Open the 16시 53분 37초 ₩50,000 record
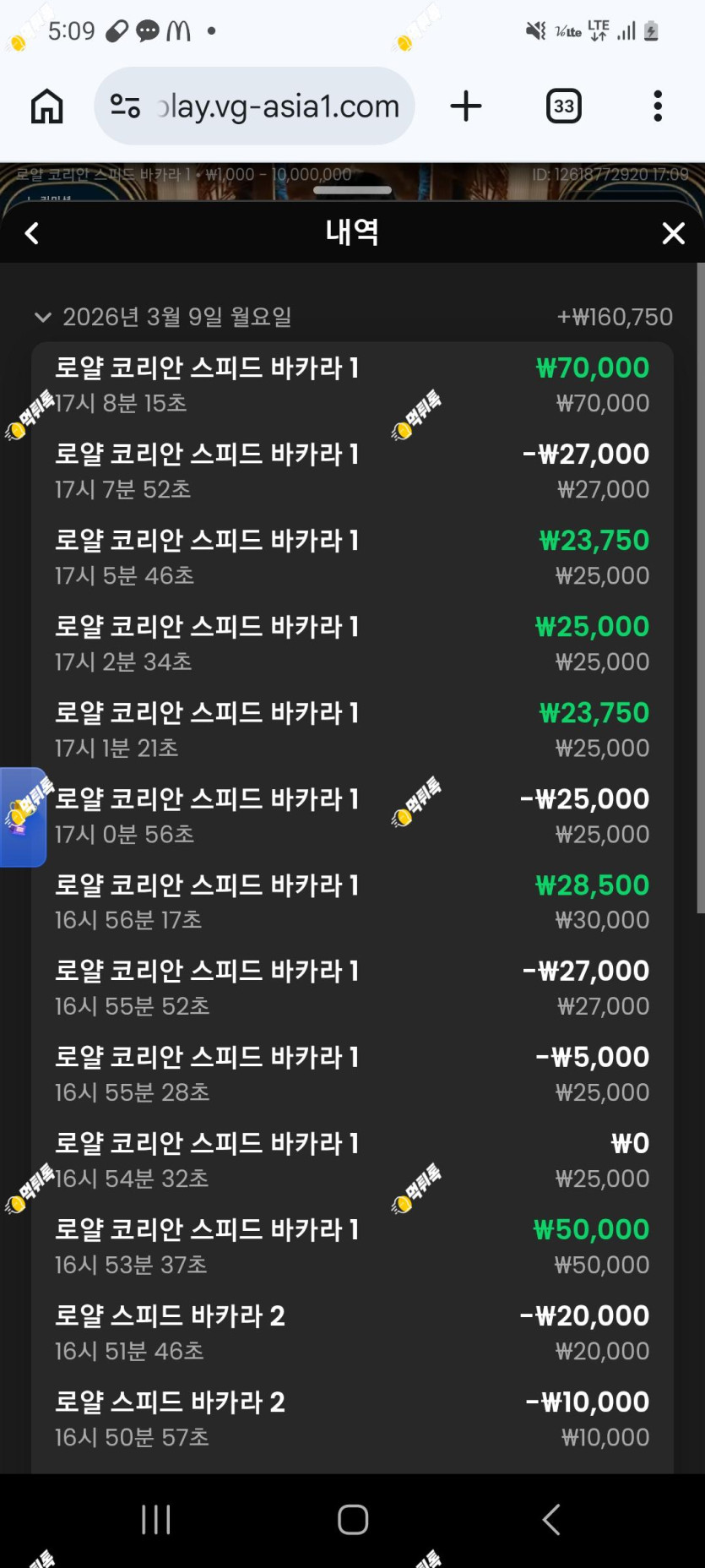This screenshot has height=1568, width=705. coord(352,1247)
